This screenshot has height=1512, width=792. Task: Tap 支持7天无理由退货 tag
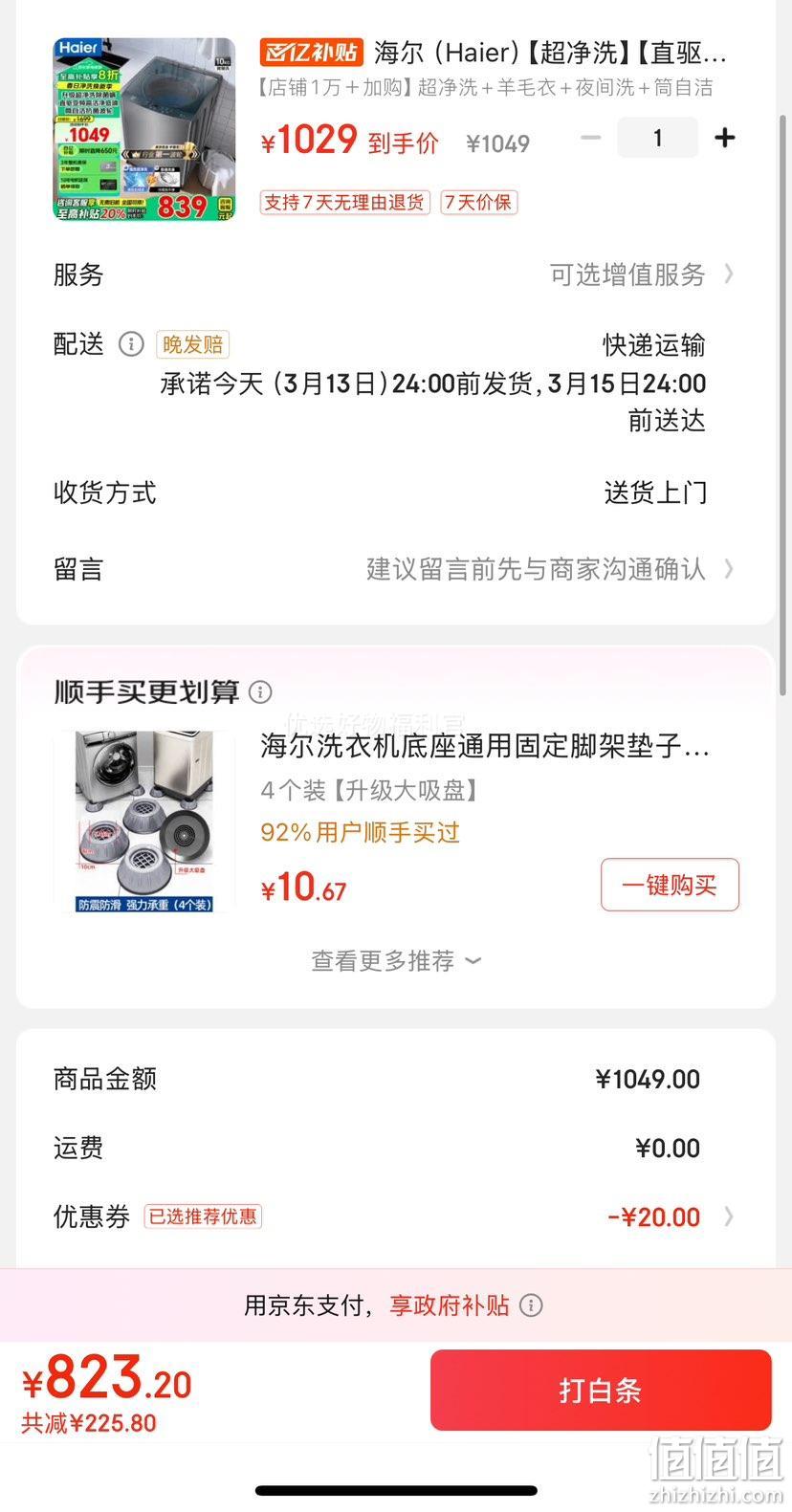point(344,203)
